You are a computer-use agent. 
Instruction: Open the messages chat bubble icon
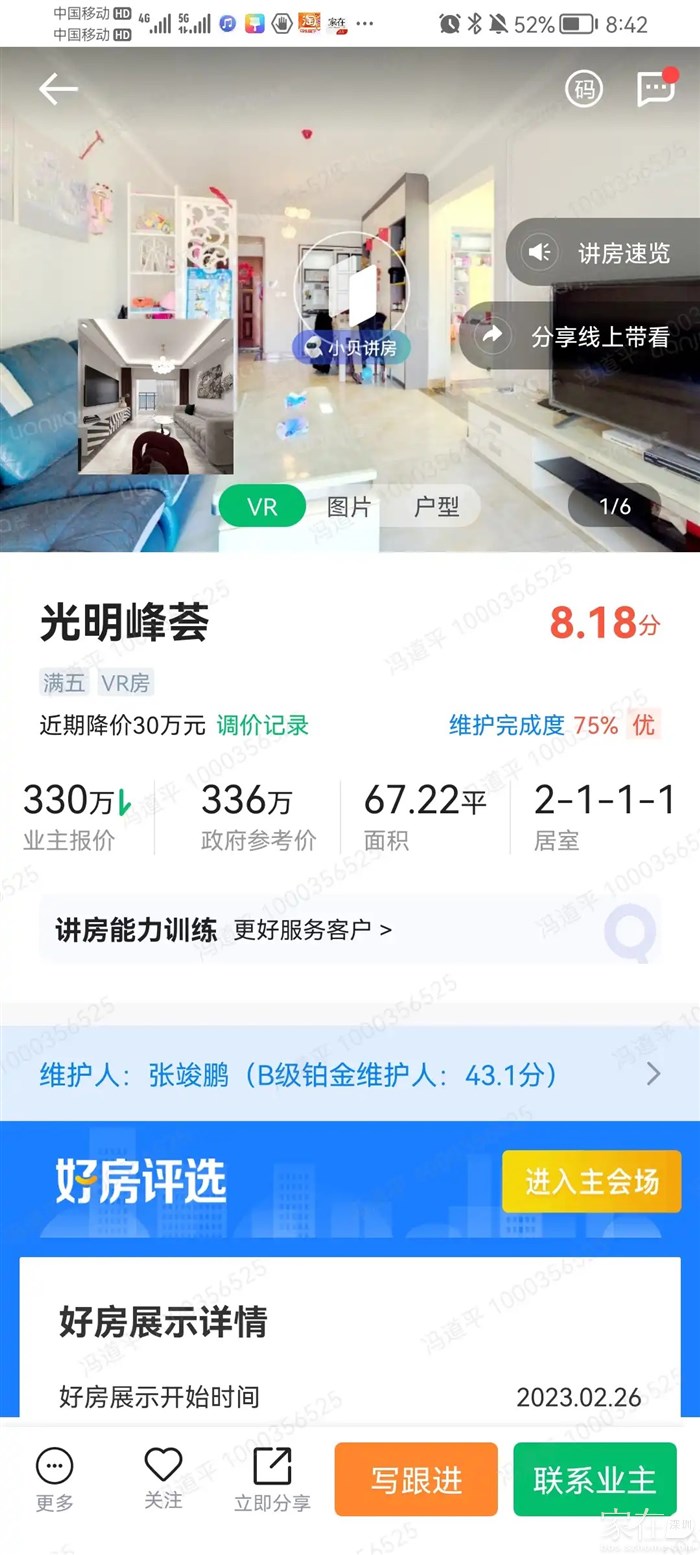[656, 90]
